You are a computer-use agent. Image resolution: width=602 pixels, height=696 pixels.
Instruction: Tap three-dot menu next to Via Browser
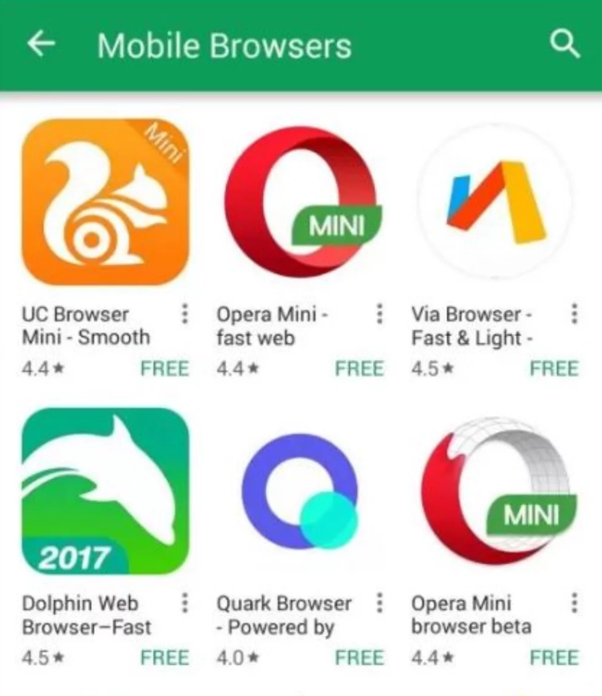tap(574, 314)
